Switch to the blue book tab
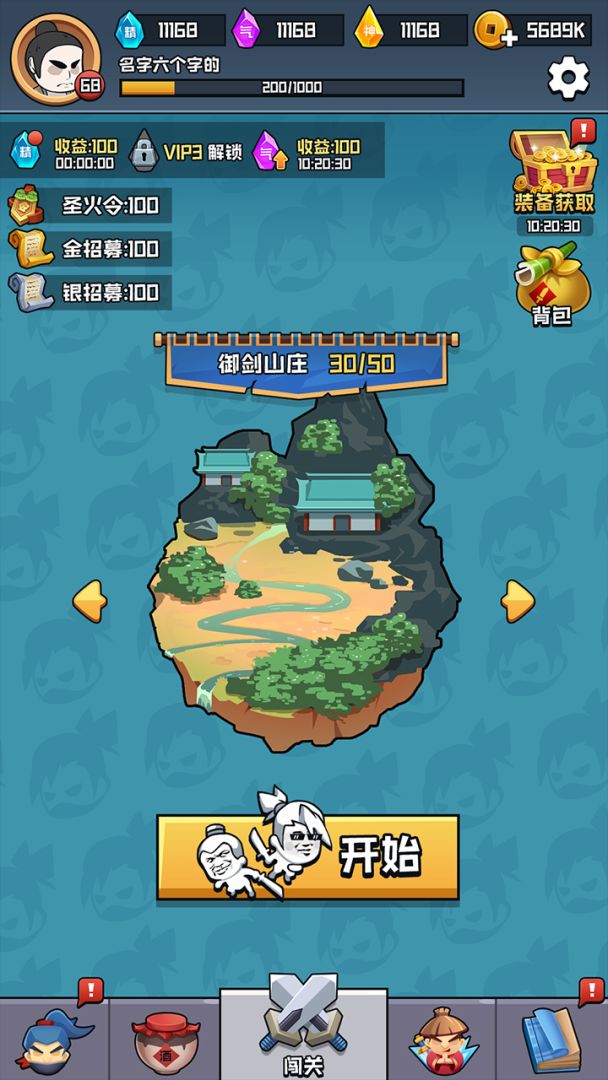This screenshot has width=608, height=1080. click(x=551, y=1040)
